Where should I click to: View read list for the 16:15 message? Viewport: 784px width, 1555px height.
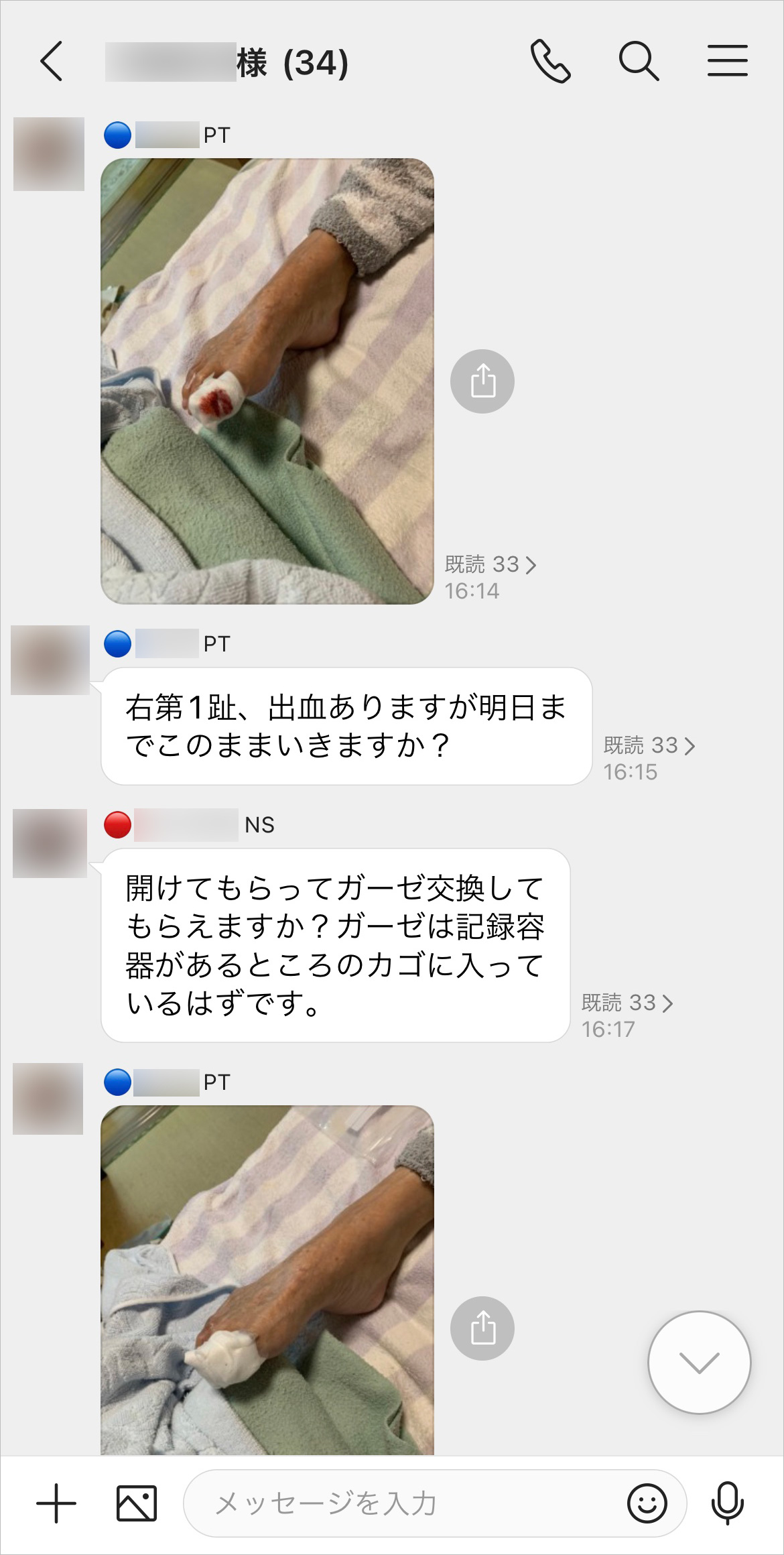click(649, 745)
